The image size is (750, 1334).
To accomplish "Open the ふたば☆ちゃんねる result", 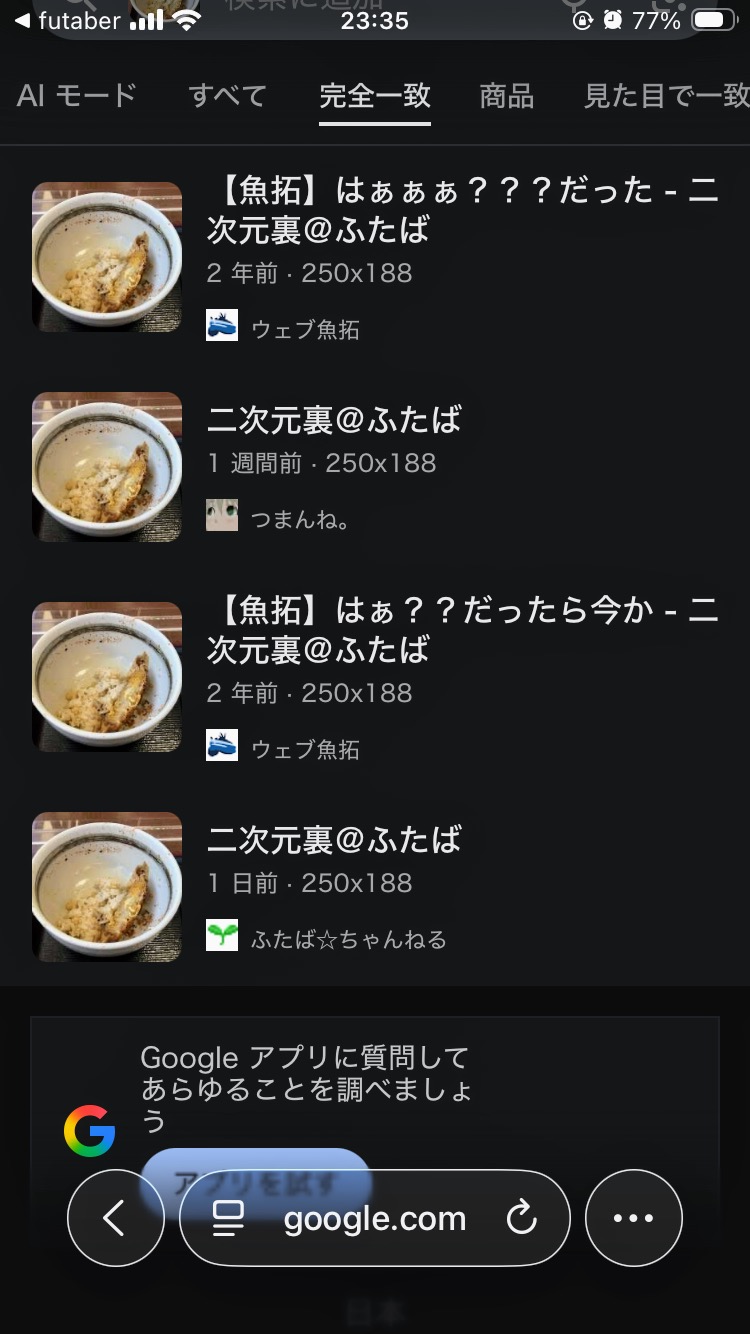I will coord(334,840).
